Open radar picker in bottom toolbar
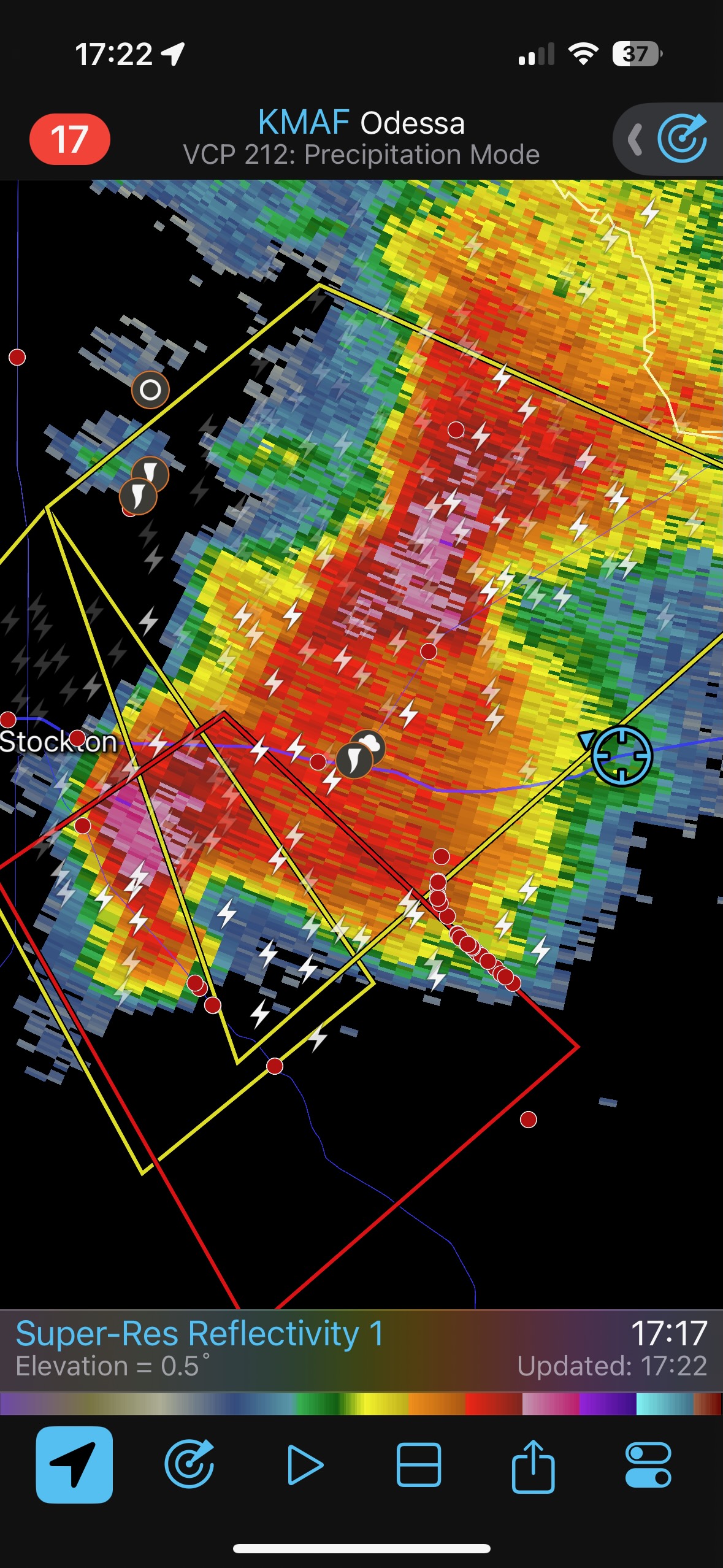The image size is (723, 1568). coord(189,1464)
